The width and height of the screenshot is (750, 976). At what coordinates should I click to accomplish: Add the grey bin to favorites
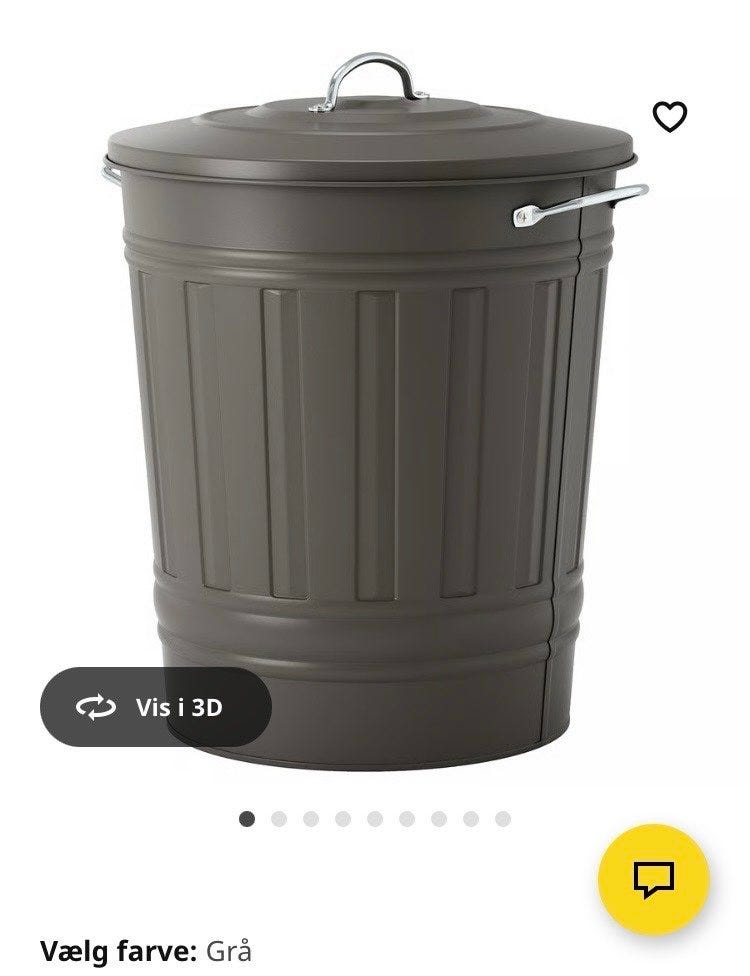670,117
